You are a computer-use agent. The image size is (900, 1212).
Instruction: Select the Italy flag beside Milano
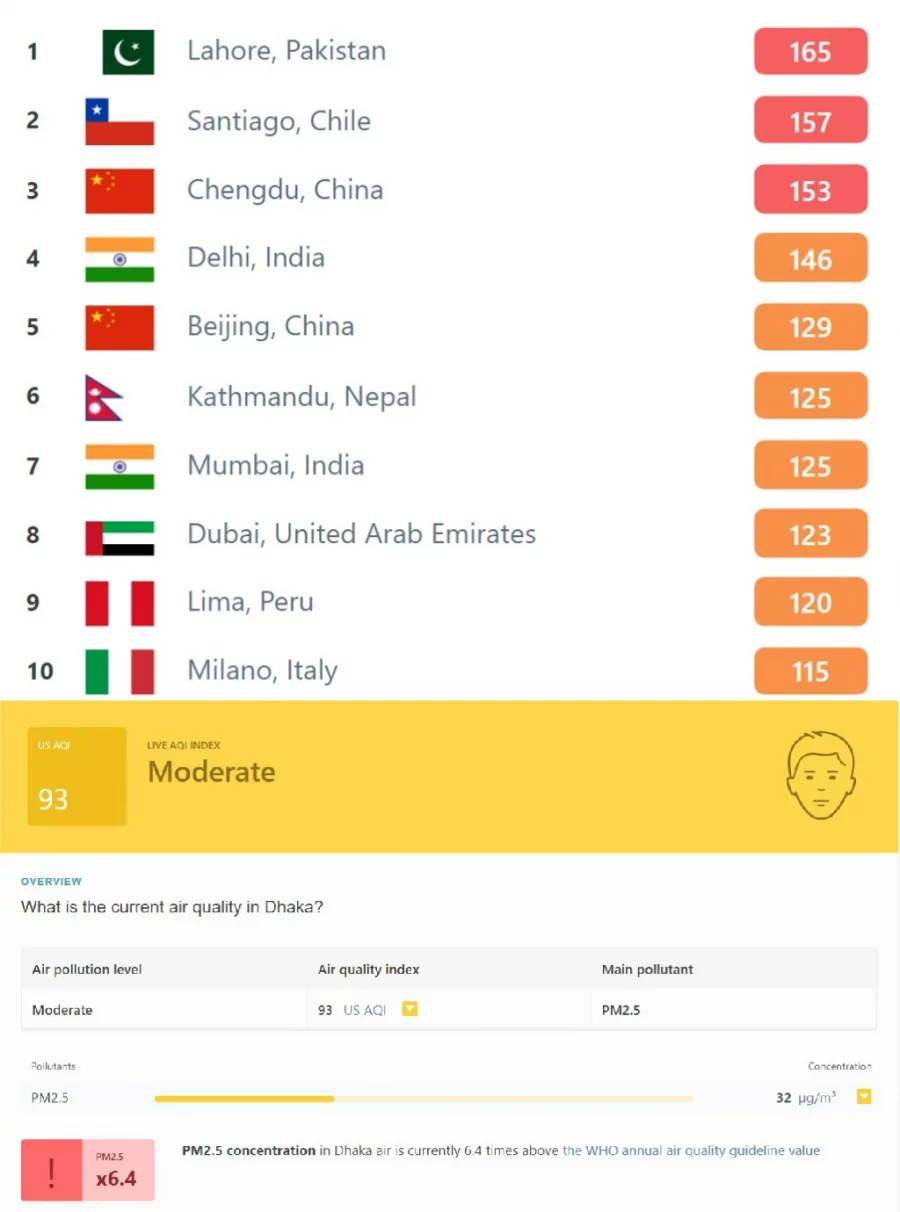(x=119, y=671)
